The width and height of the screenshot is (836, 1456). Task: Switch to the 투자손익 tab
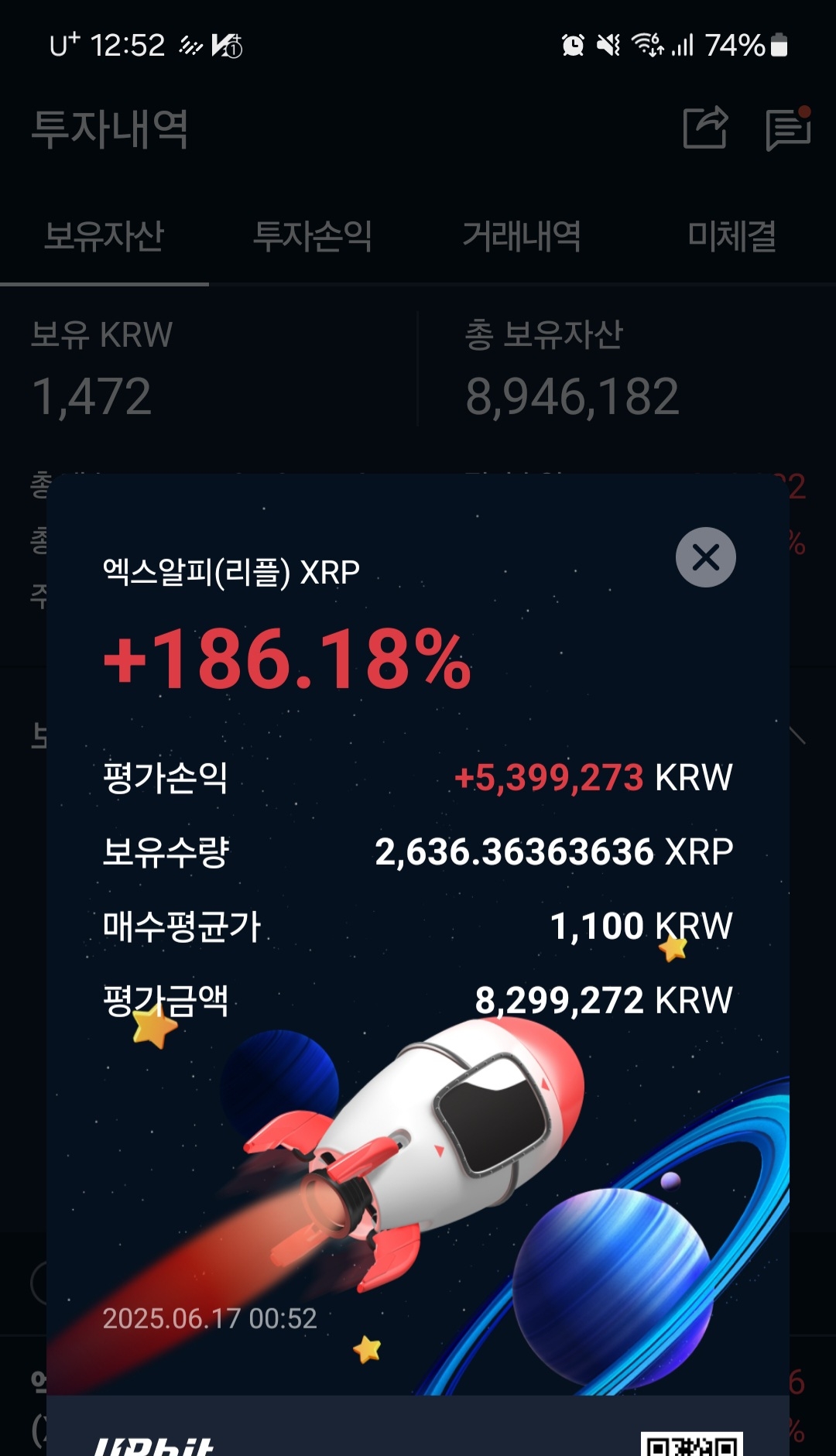[313, 238]
